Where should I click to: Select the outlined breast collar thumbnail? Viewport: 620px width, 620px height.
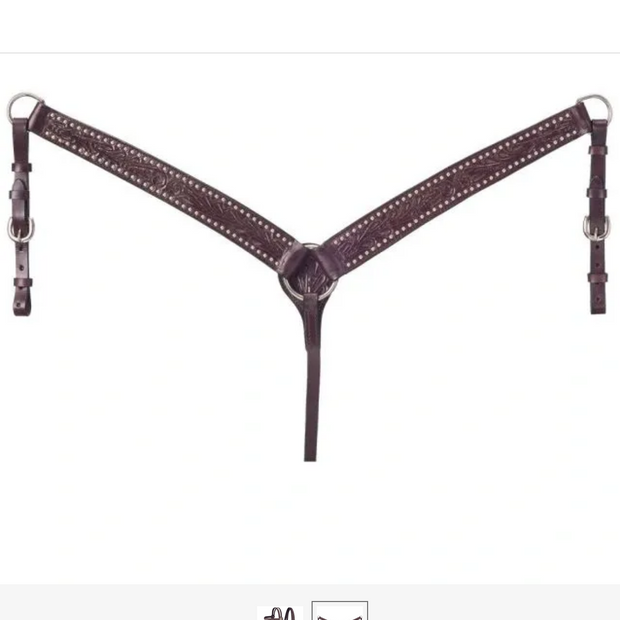(339, 611)
